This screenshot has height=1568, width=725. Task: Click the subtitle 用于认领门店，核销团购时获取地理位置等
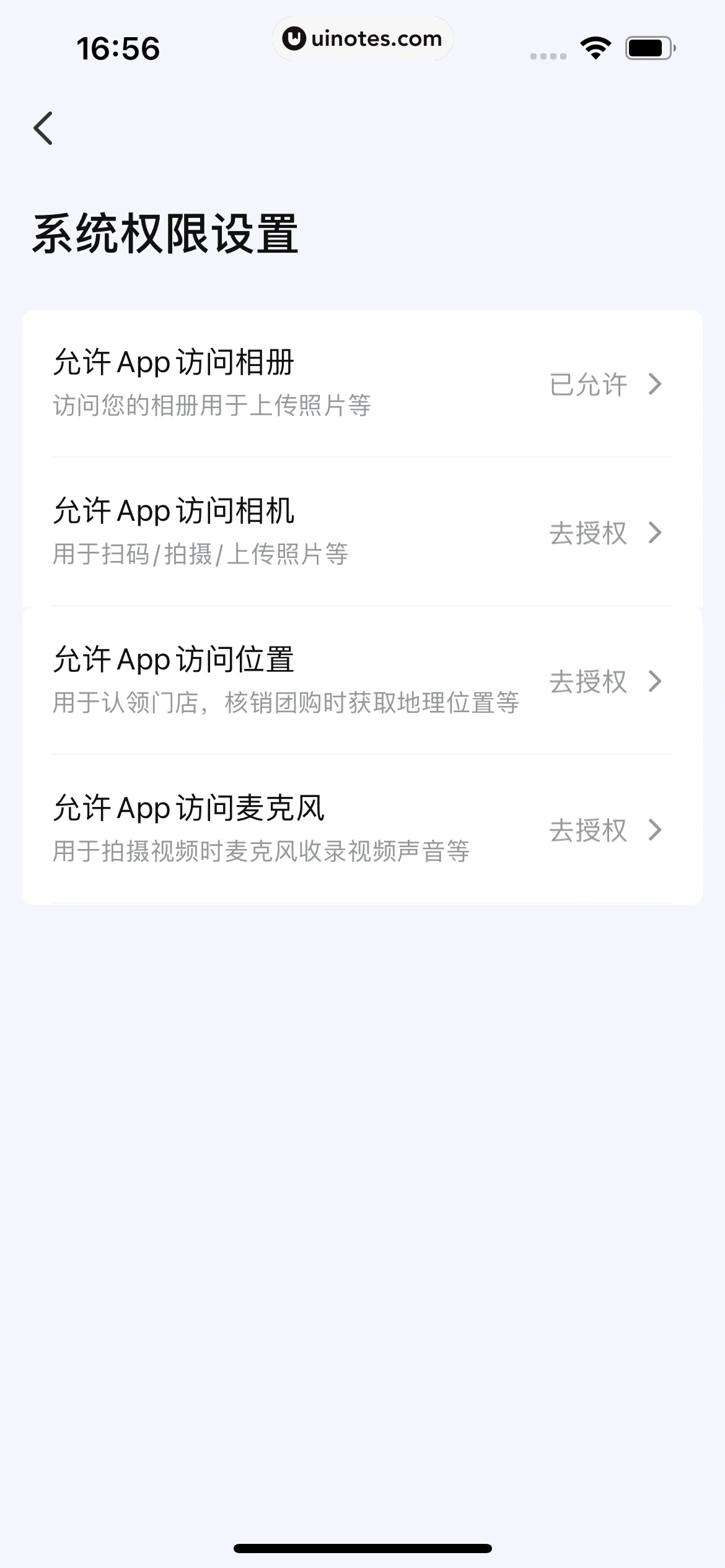[286, 704]
